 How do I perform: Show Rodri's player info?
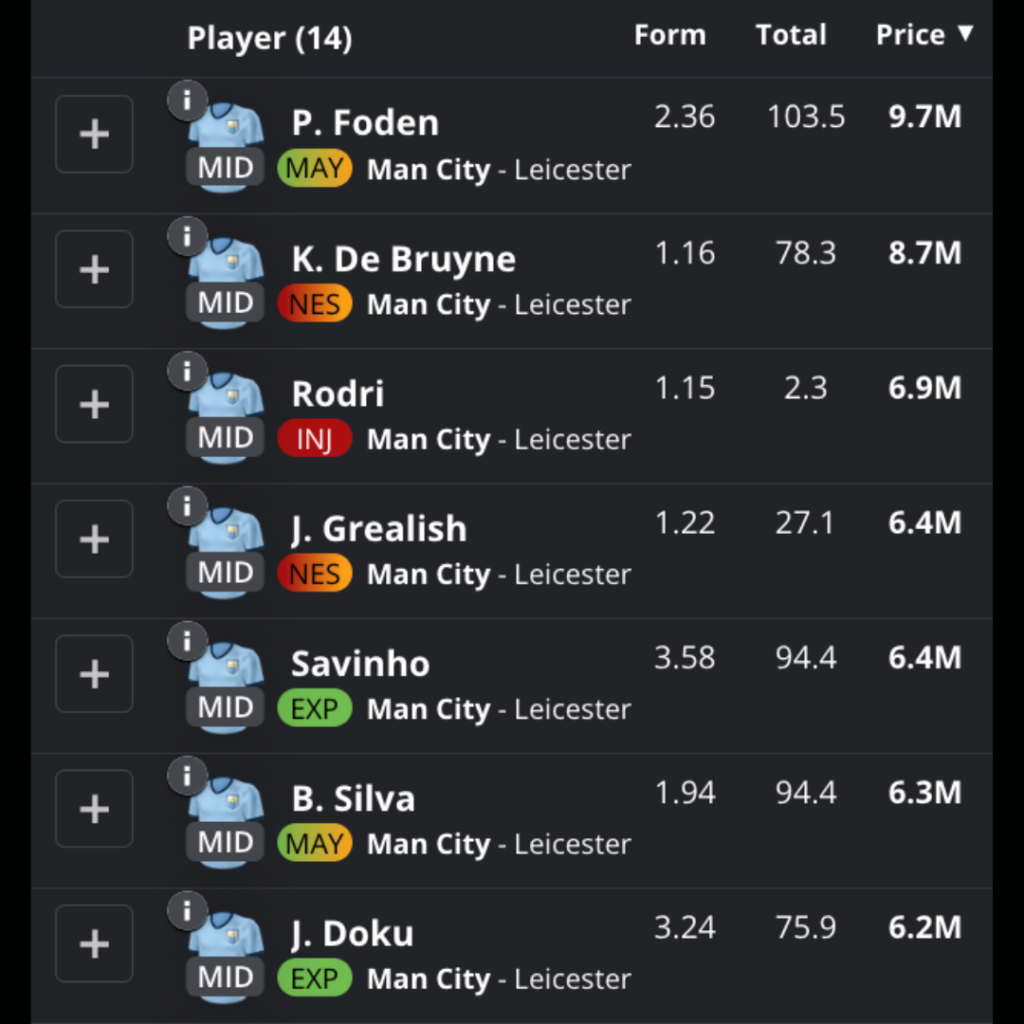pyautogui.click(x=186, y=371)
